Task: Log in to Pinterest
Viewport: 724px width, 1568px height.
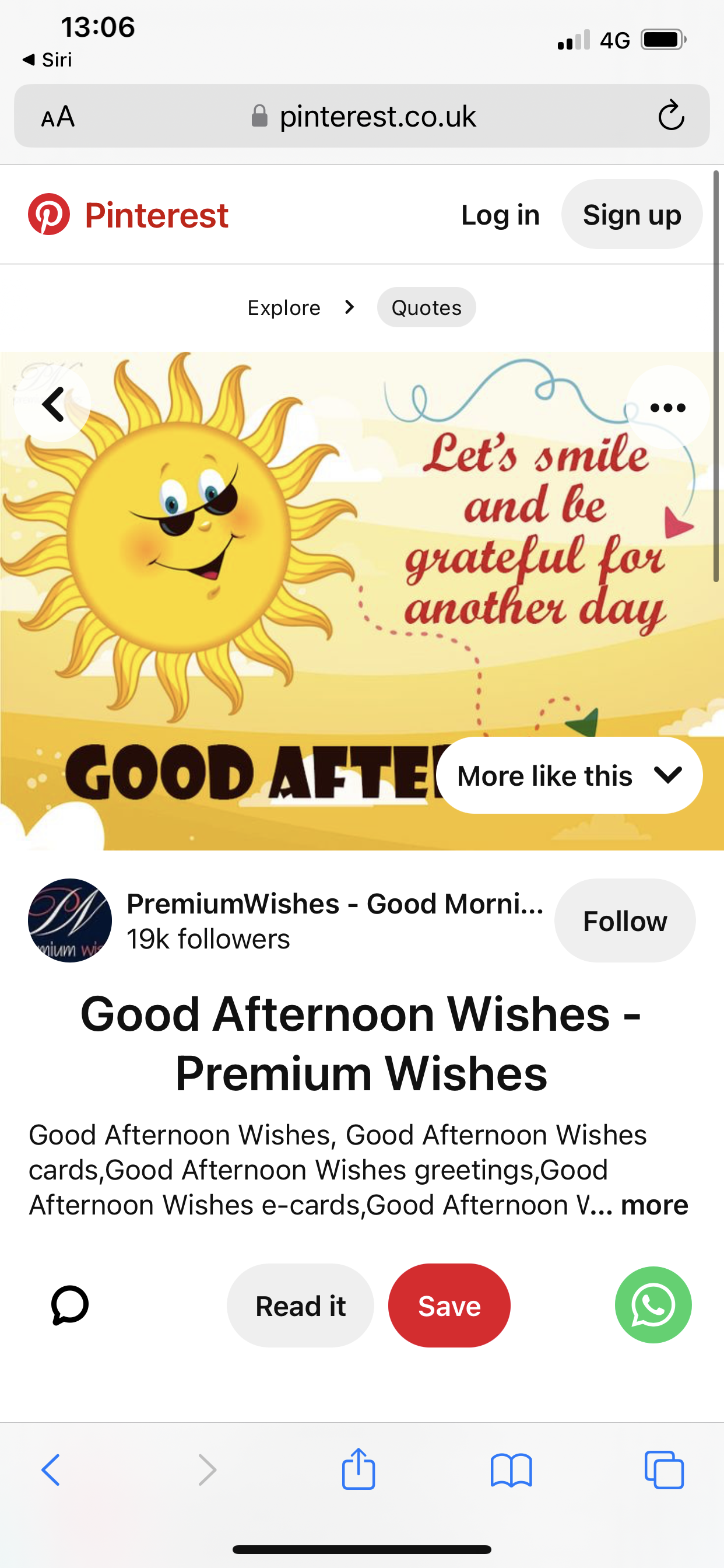Action: pyautogui.click(x=500, y=215)
